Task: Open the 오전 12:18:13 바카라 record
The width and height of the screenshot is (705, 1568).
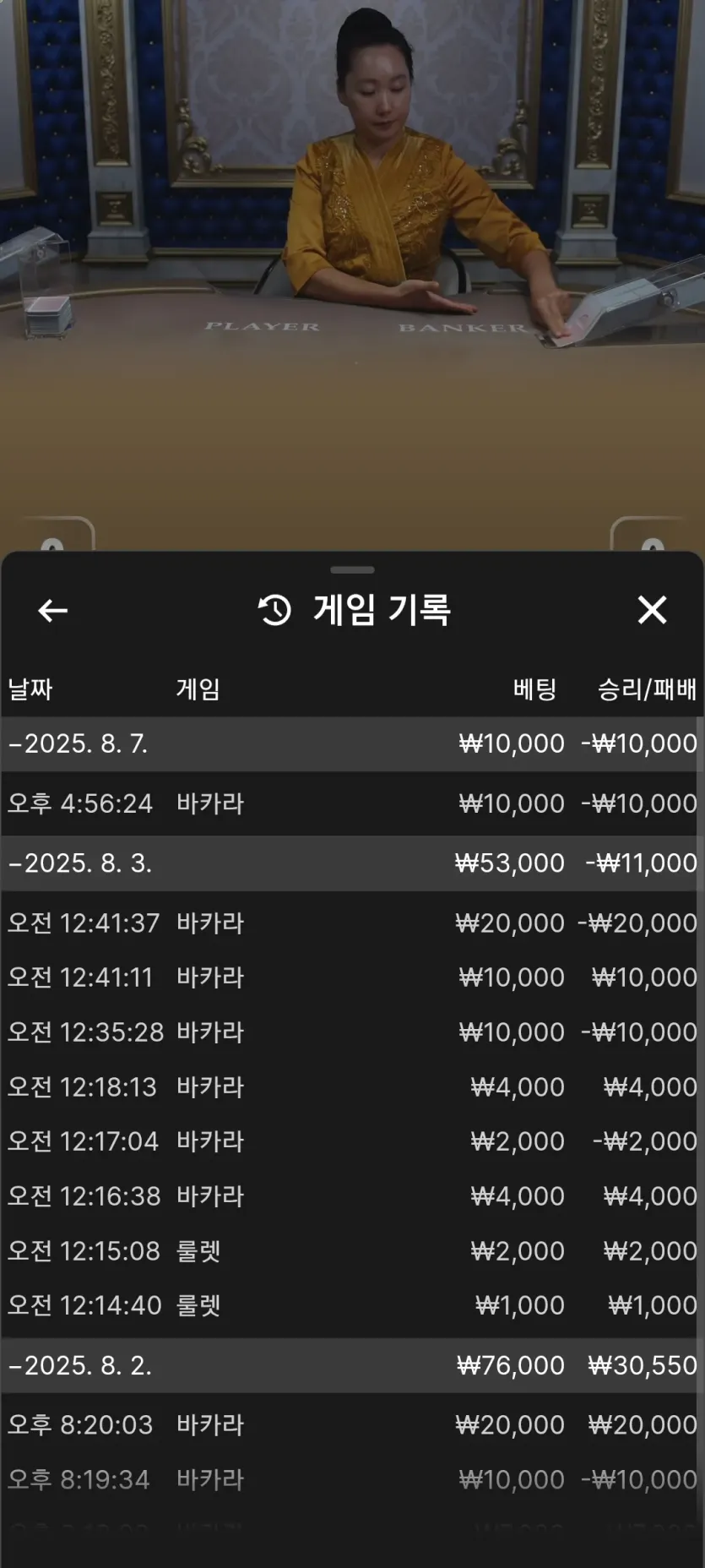Action: [351, 1086]
